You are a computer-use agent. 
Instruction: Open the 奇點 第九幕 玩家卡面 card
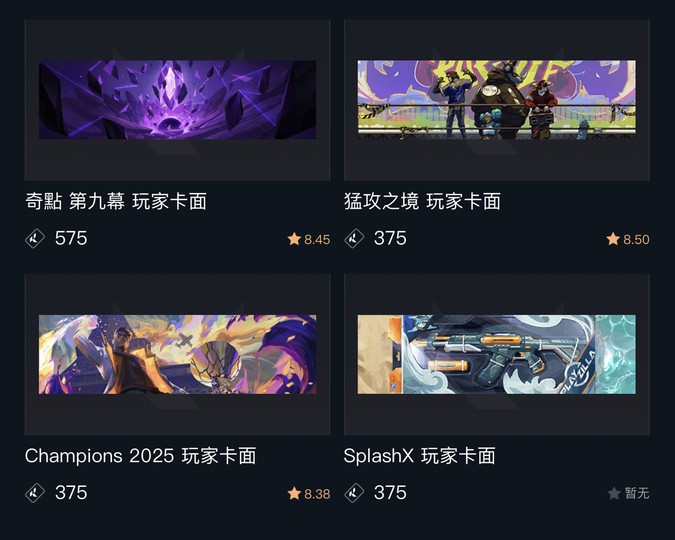pos(177,100)
